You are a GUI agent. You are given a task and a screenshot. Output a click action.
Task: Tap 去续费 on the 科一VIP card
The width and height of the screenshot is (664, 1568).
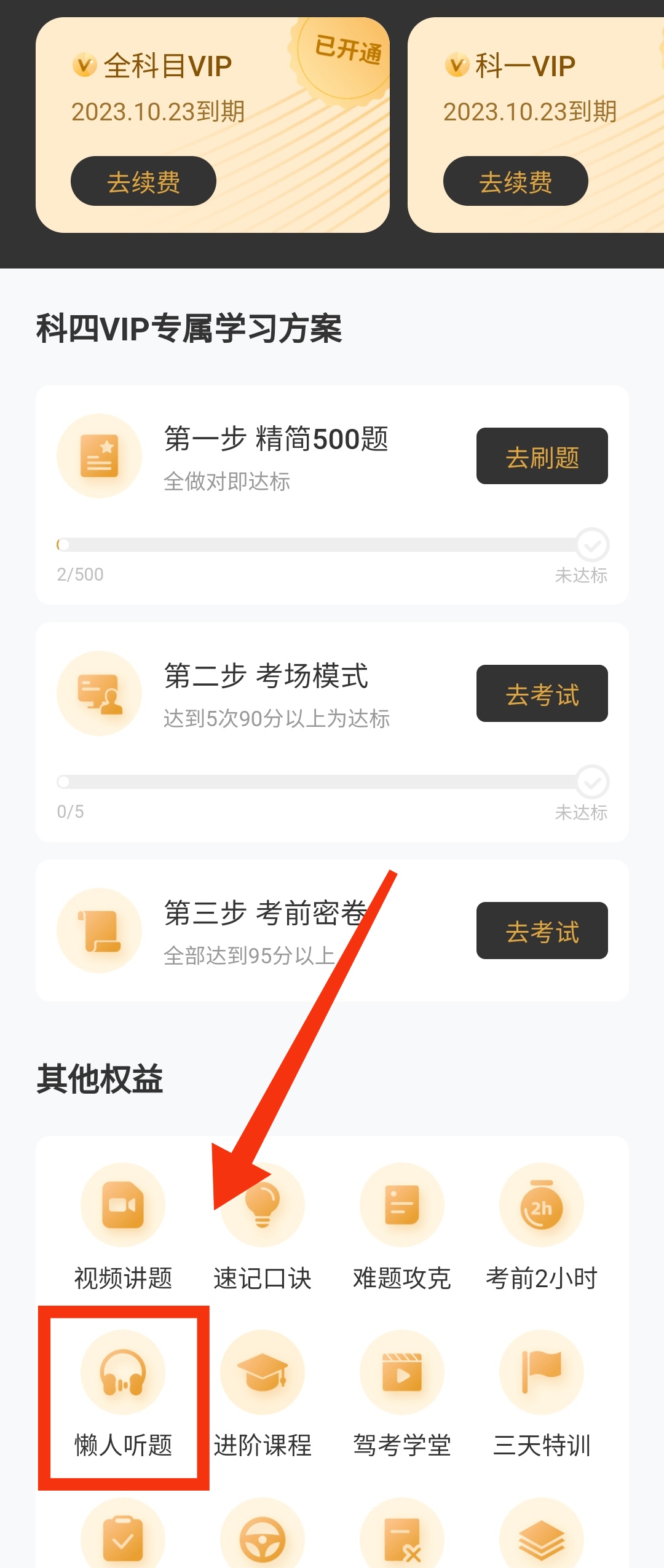click(x=515, y=181)
